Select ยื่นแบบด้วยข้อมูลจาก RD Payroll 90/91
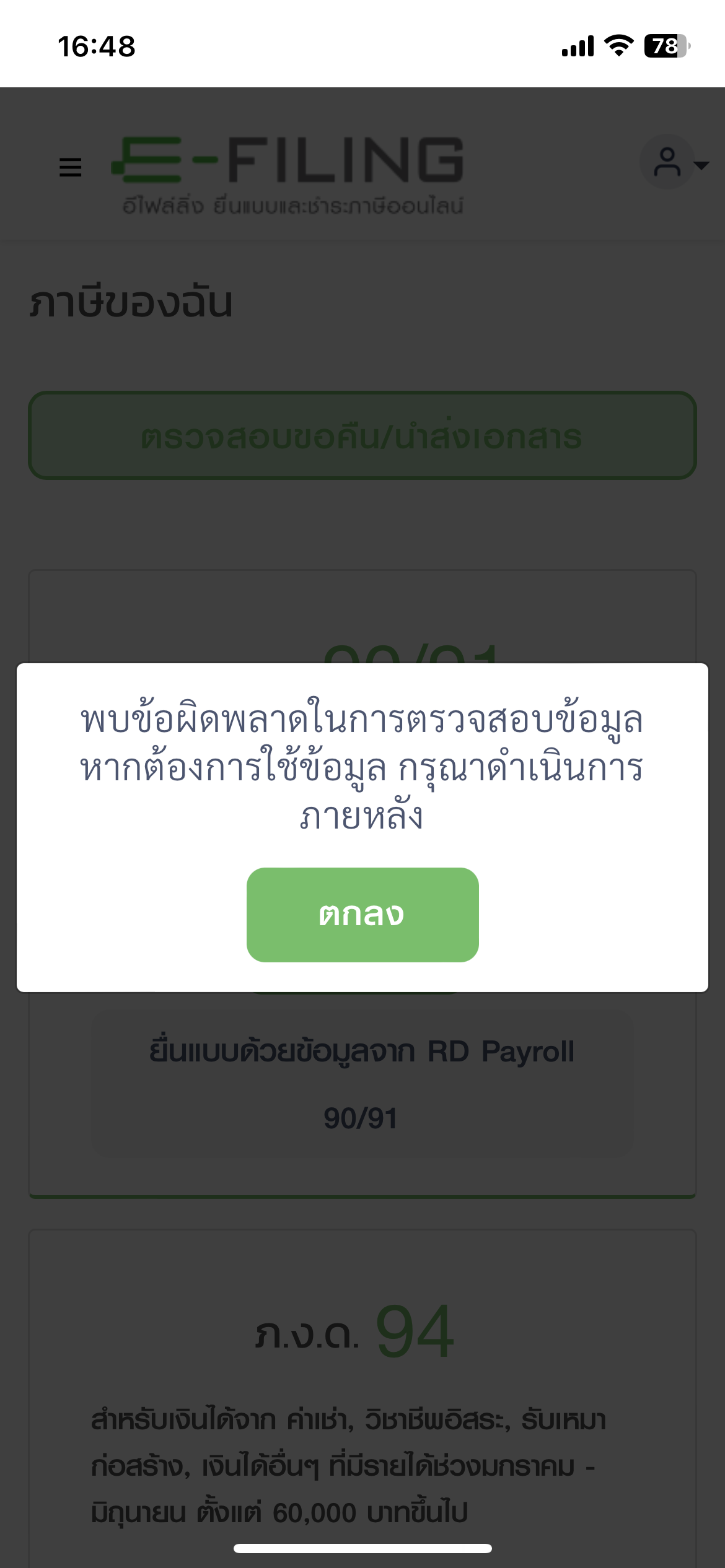 point(362,1084)
